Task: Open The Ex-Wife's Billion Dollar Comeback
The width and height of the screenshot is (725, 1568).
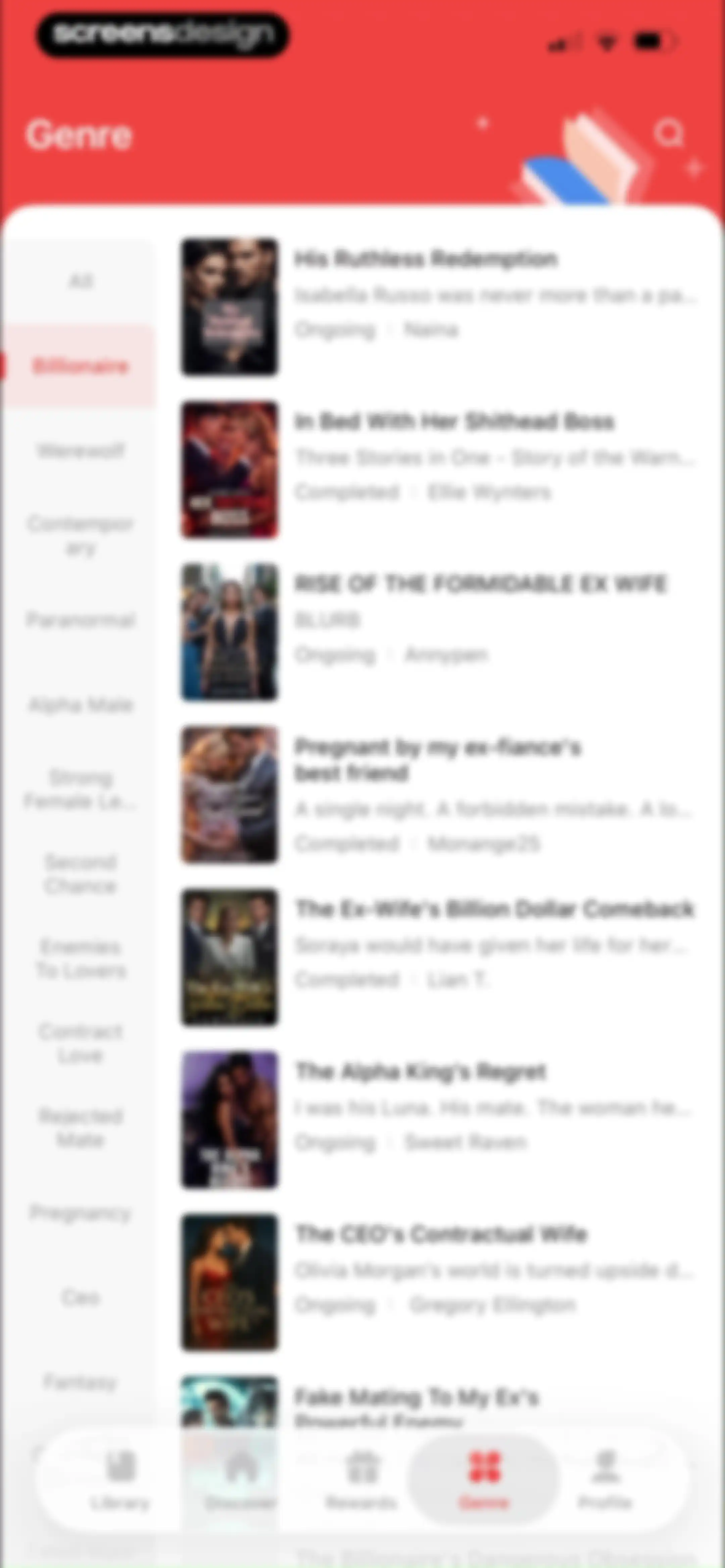Action: tap(439, 958)
